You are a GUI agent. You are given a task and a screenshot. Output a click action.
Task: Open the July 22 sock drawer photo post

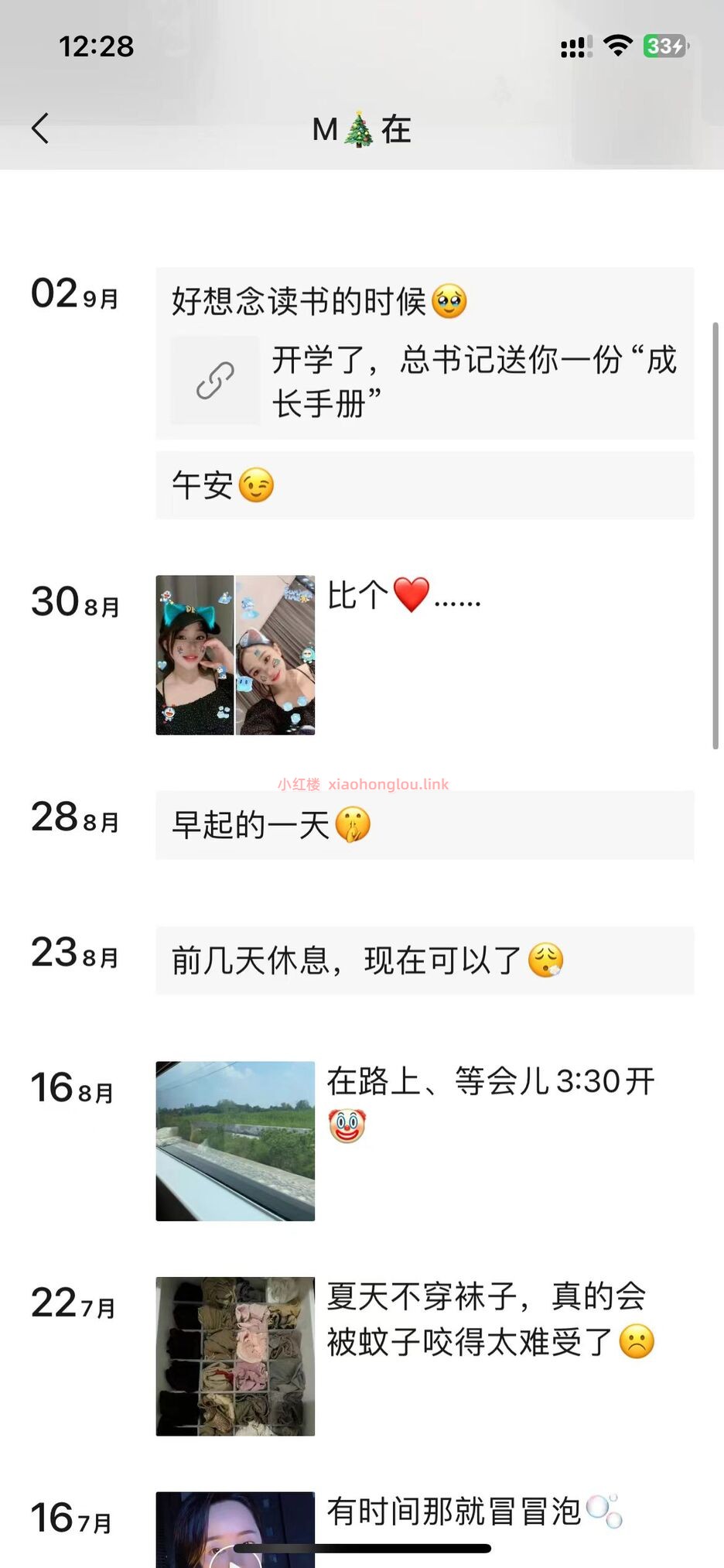click(x=235, y=1356)
